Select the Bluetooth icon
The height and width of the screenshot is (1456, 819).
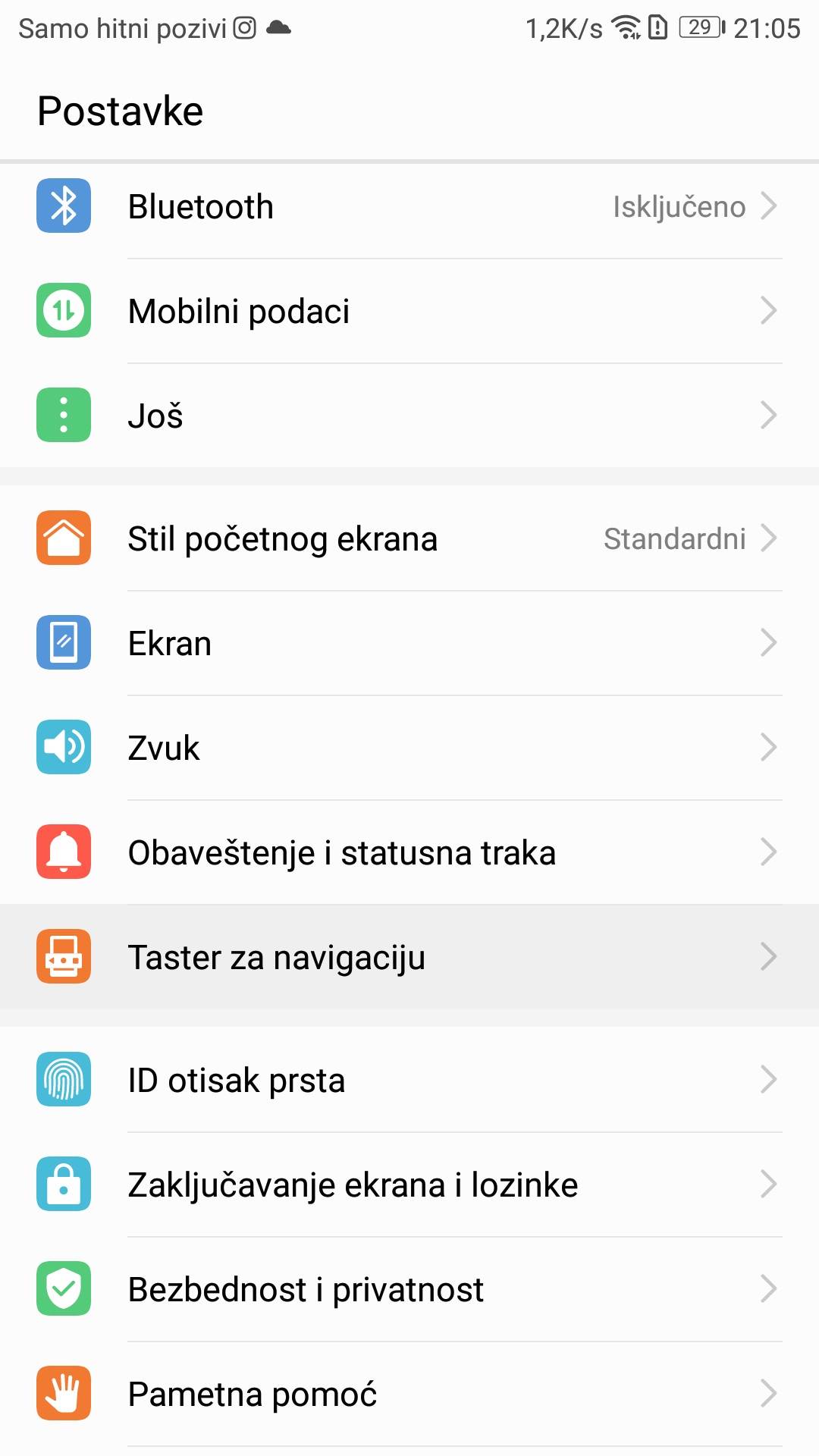[64, 205]
